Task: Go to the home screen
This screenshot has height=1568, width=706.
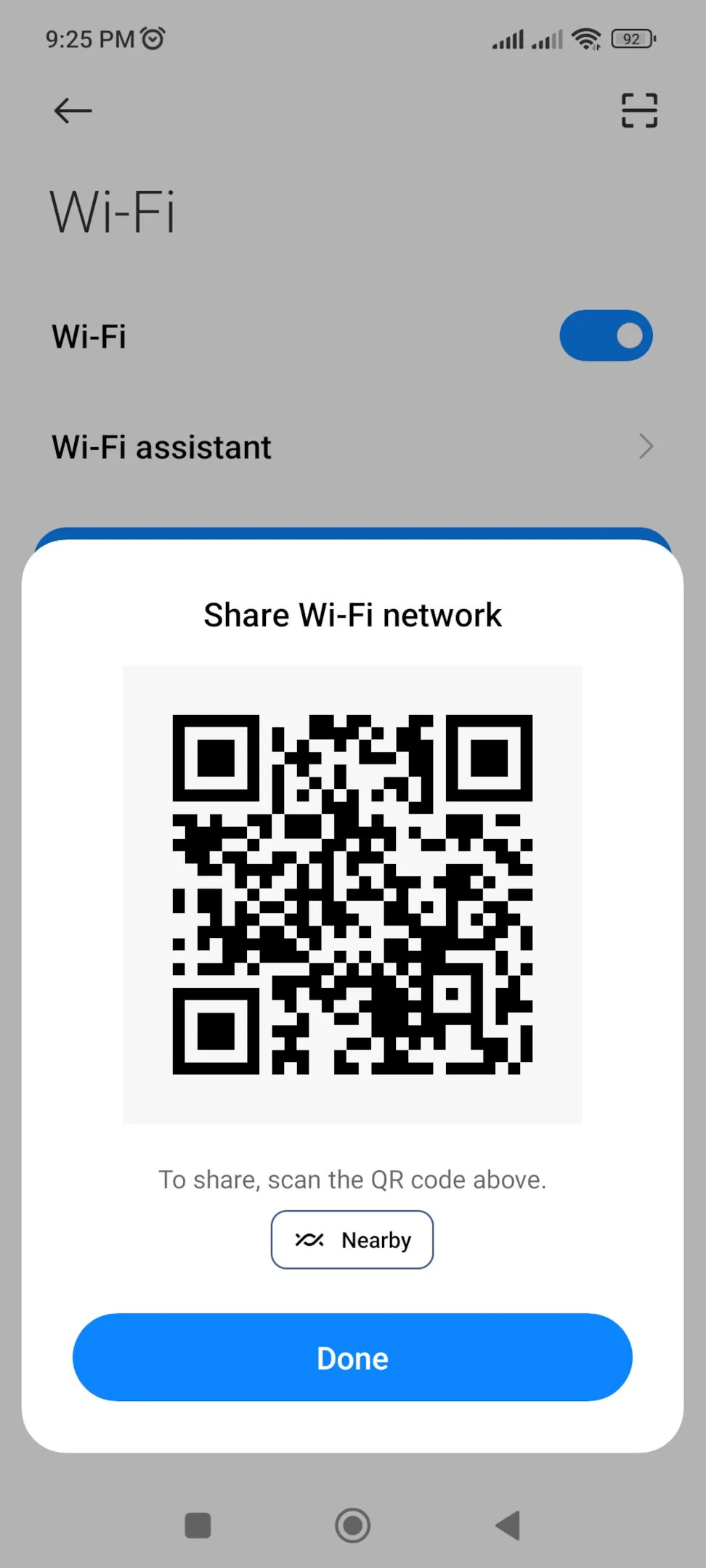Action: click(353, 1525)
